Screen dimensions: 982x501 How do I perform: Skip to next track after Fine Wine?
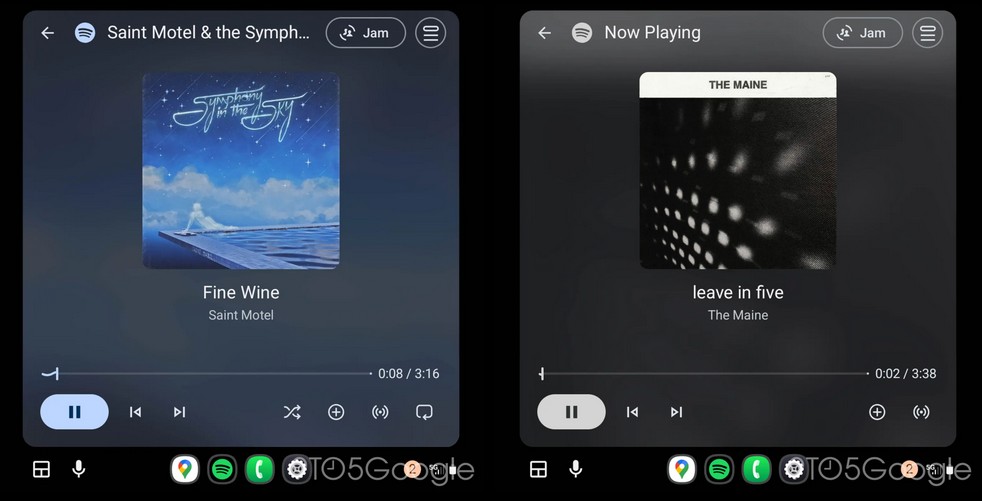point(179,412)
